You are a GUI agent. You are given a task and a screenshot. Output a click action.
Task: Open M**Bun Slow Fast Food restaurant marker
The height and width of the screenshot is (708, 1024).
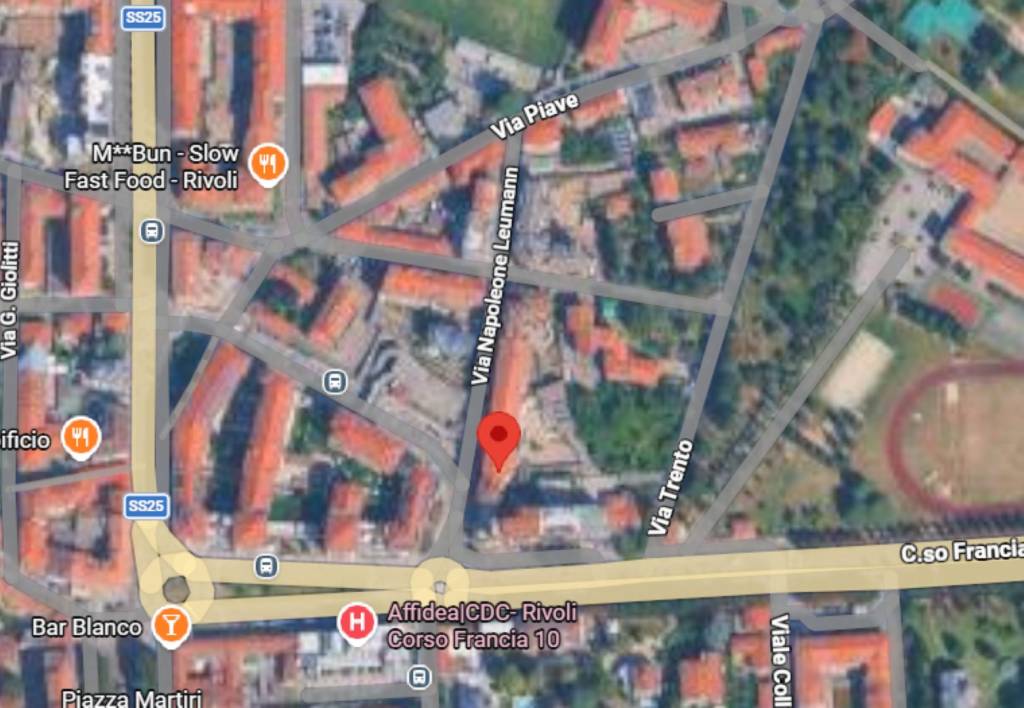(267, 164)
